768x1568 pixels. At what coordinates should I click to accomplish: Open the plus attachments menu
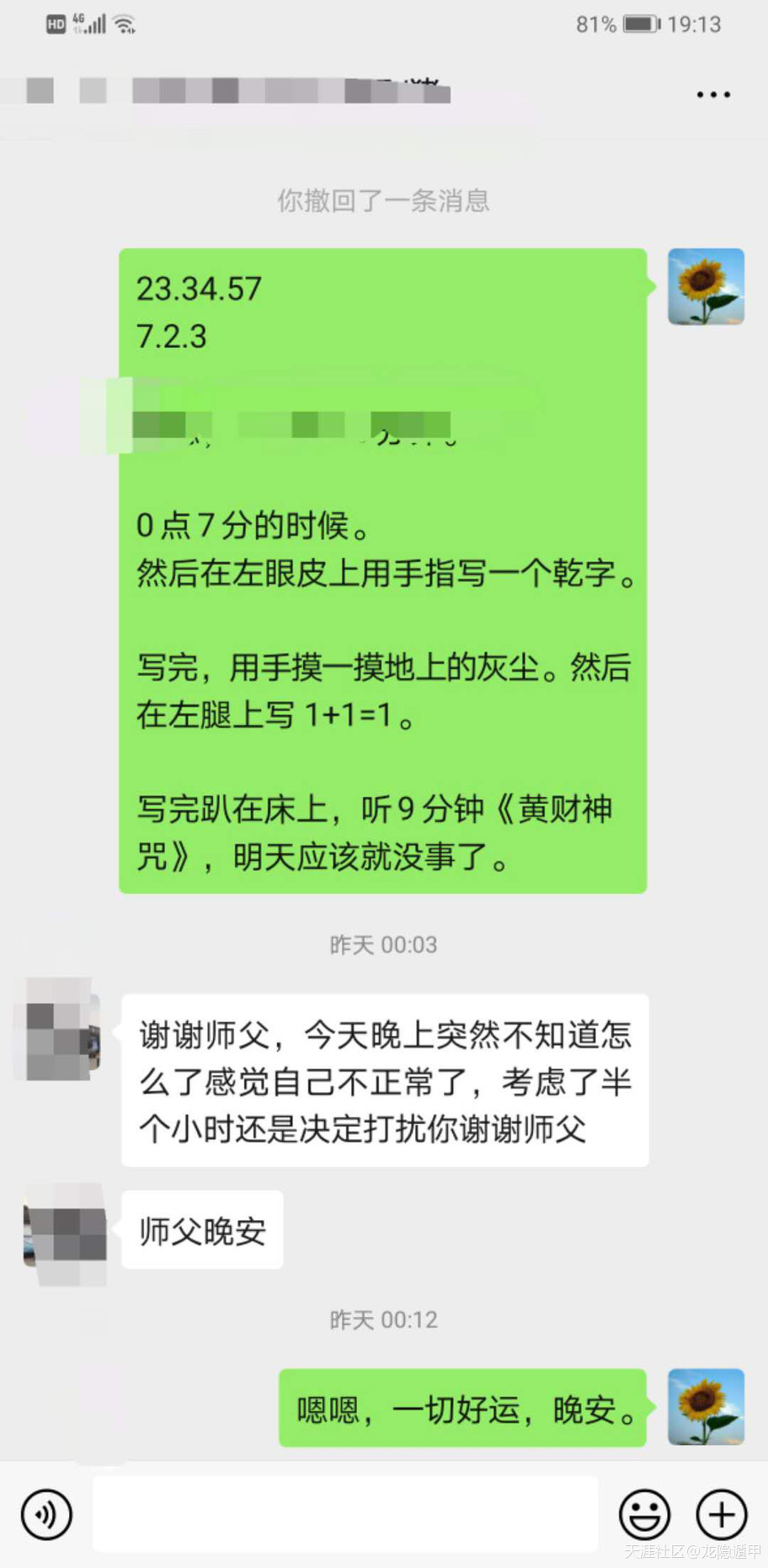(x=721, y=1514)
